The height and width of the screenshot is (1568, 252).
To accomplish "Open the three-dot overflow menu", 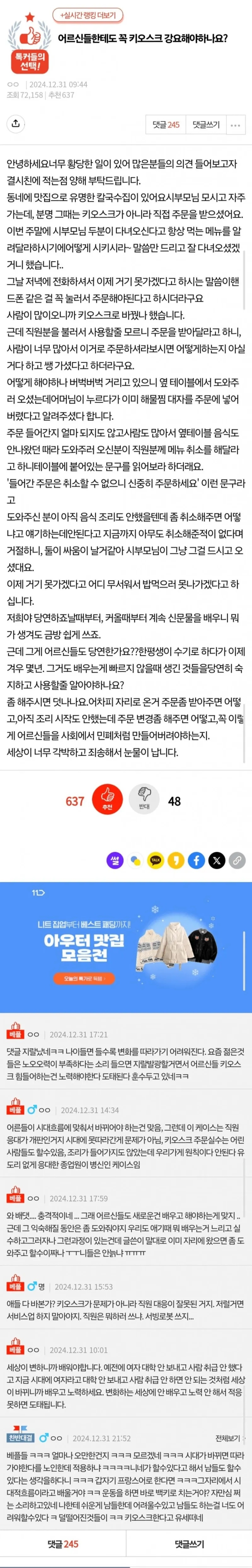I will [x=235, y=124].
